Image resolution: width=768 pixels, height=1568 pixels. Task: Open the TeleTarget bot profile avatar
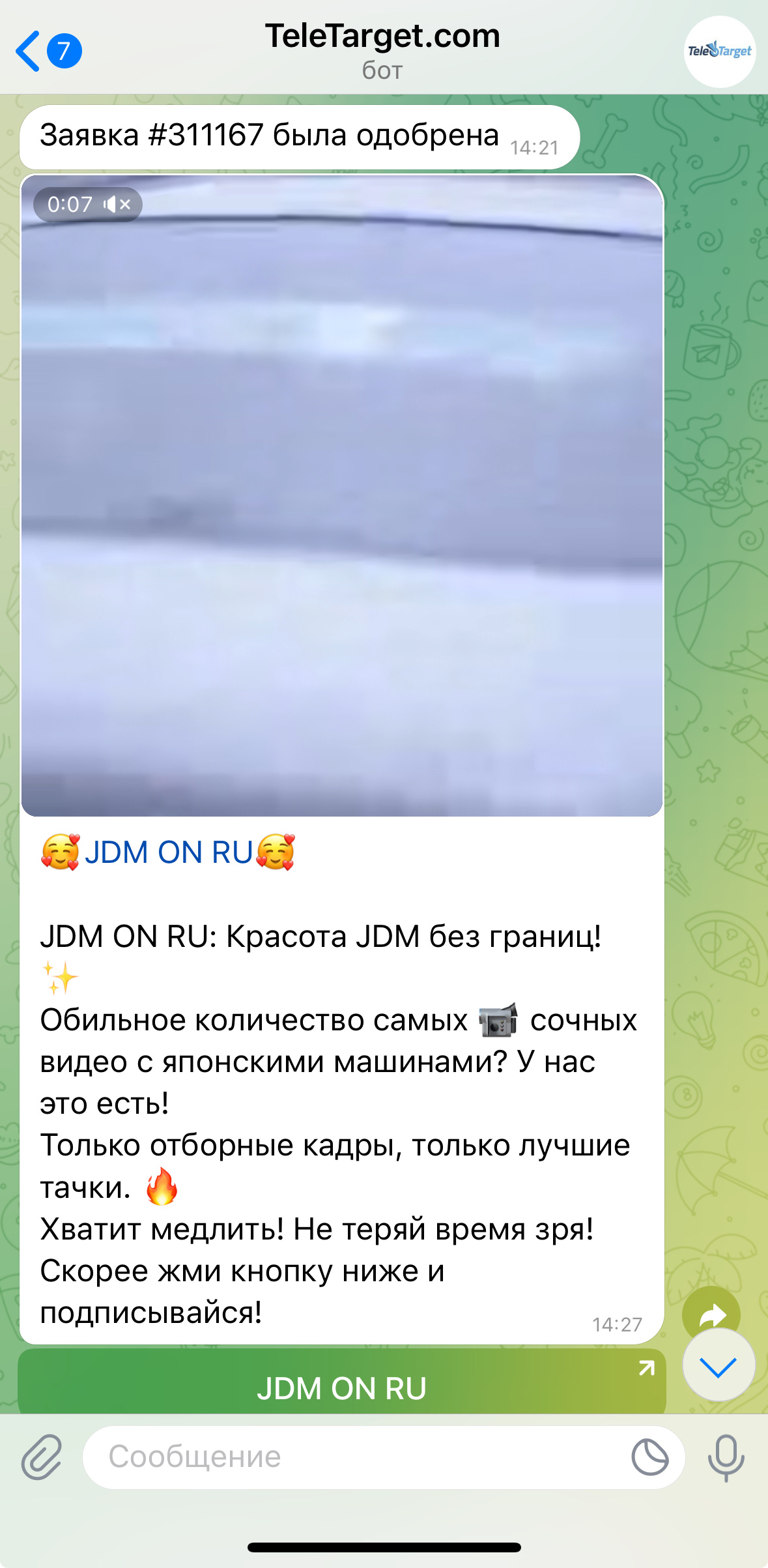pyautogui.click(x=720, y=51)
